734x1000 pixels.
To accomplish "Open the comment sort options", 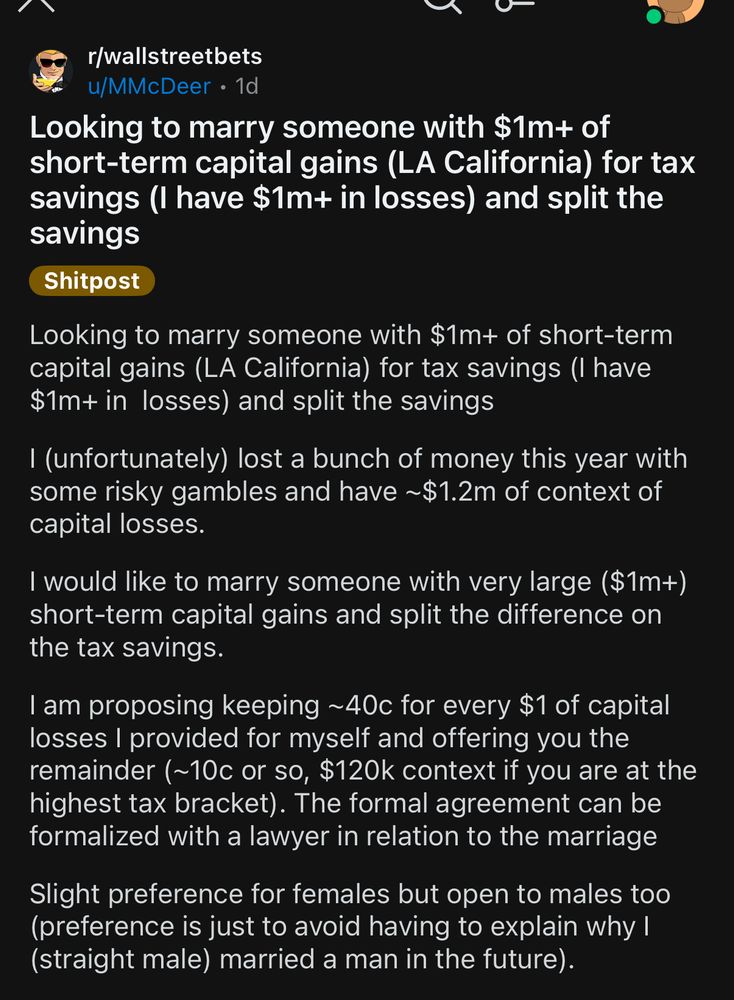I will pyautogui.click(x=516, y=4).
